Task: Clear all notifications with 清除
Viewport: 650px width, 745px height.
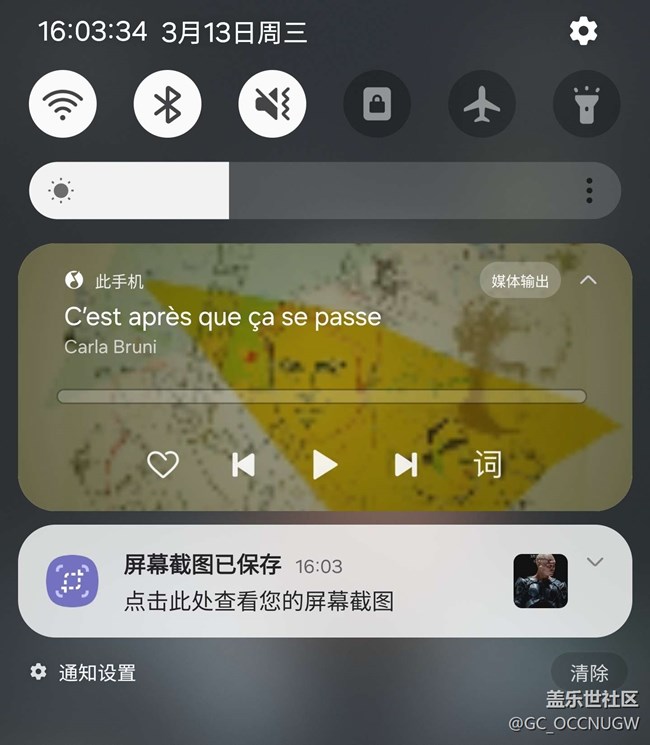Action: tap(589, 673)
